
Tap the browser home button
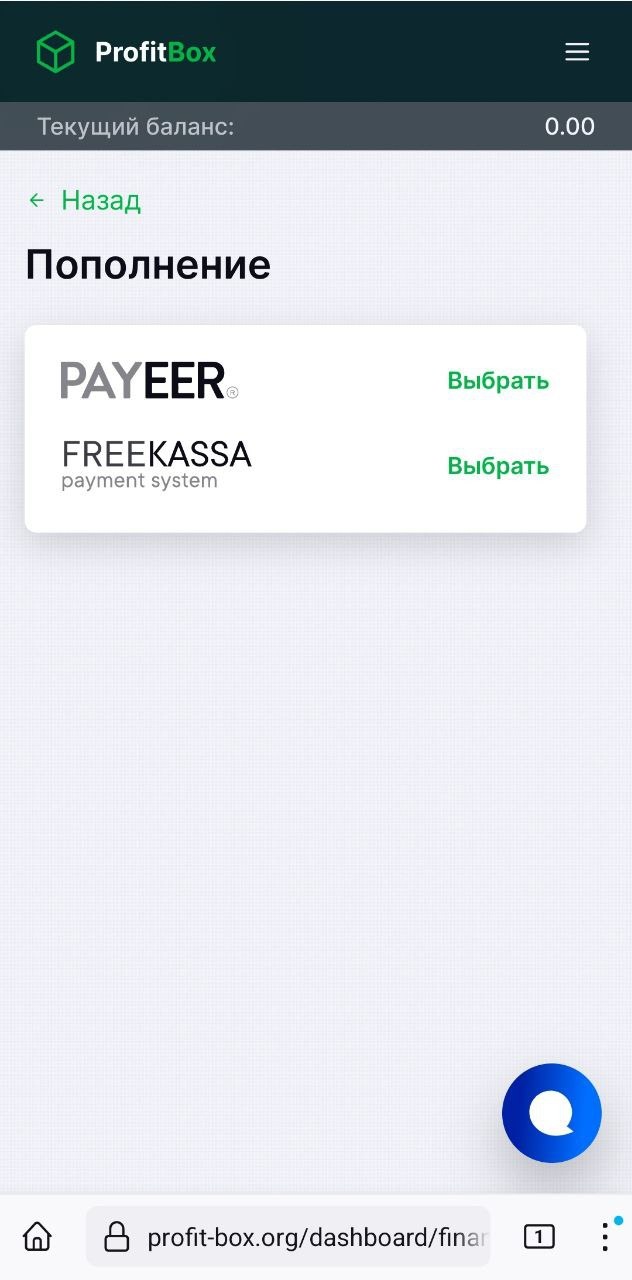coord(37,1237)
